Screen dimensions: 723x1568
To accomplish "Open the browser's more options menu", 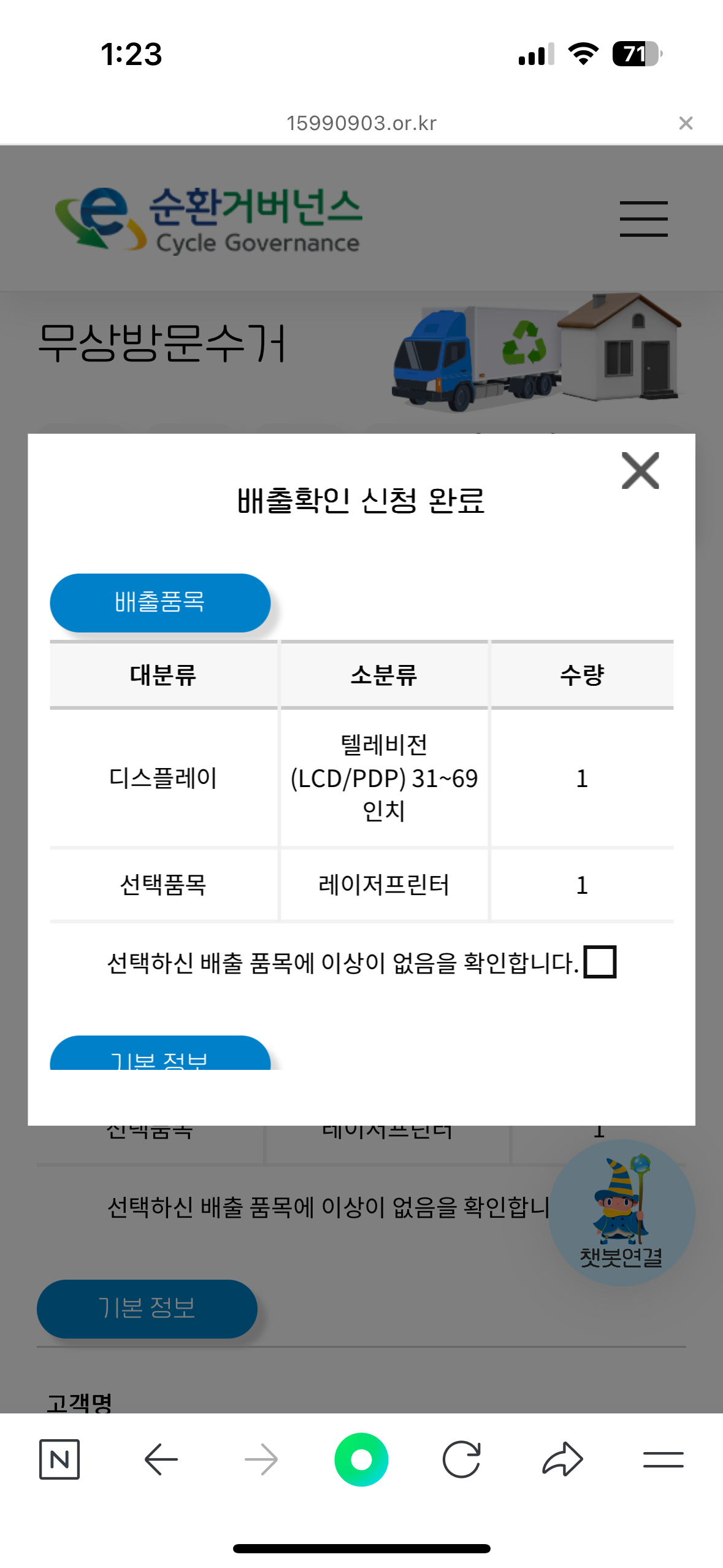I will [x=663, y=1459].
